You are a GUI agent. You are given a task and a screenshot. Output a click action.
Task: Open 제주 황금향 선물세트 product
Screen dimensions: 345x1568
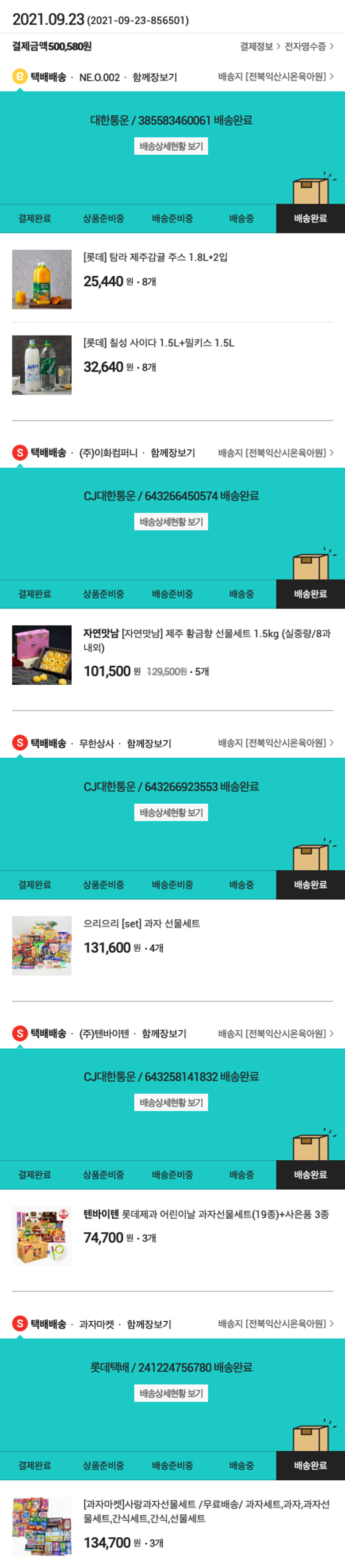pos(207,639)
